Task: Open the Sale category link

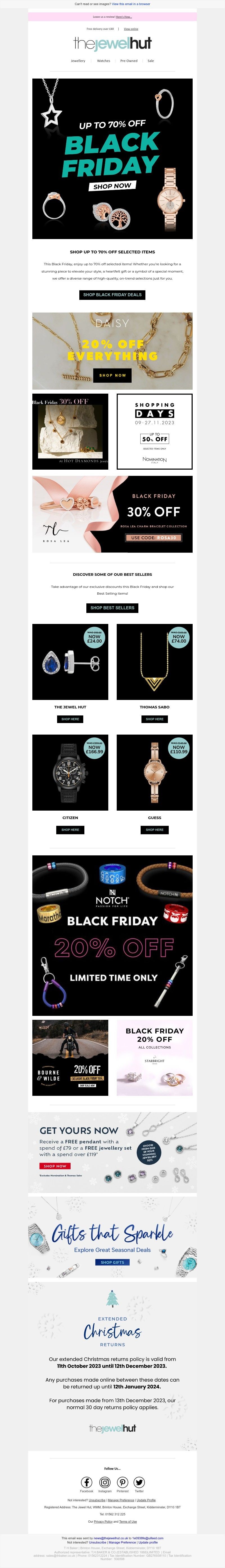Action: pyautogui.click(x=150, y=61)
